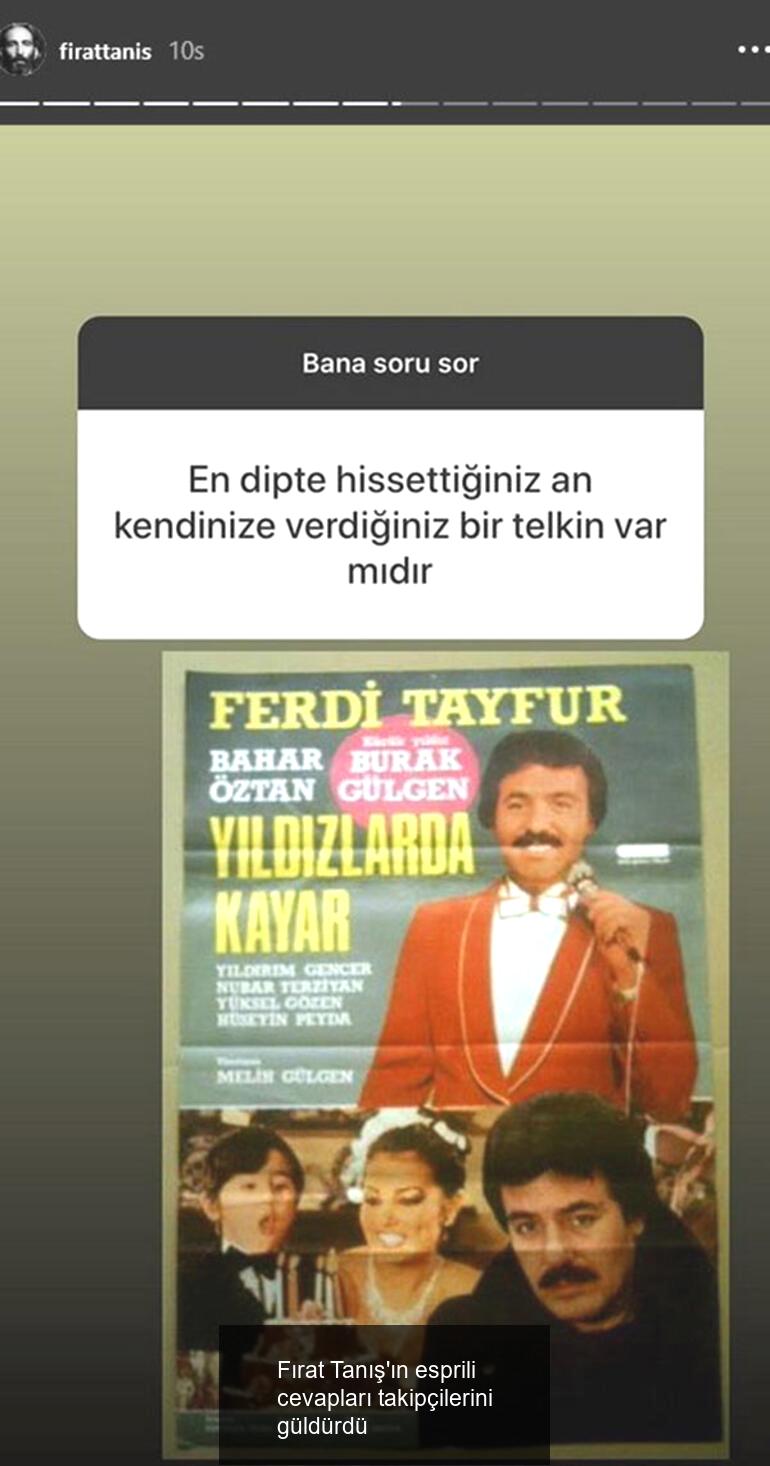Tap the firattanis username
The height and width of the screenshot is (1466, 770).
pos(105,51)
